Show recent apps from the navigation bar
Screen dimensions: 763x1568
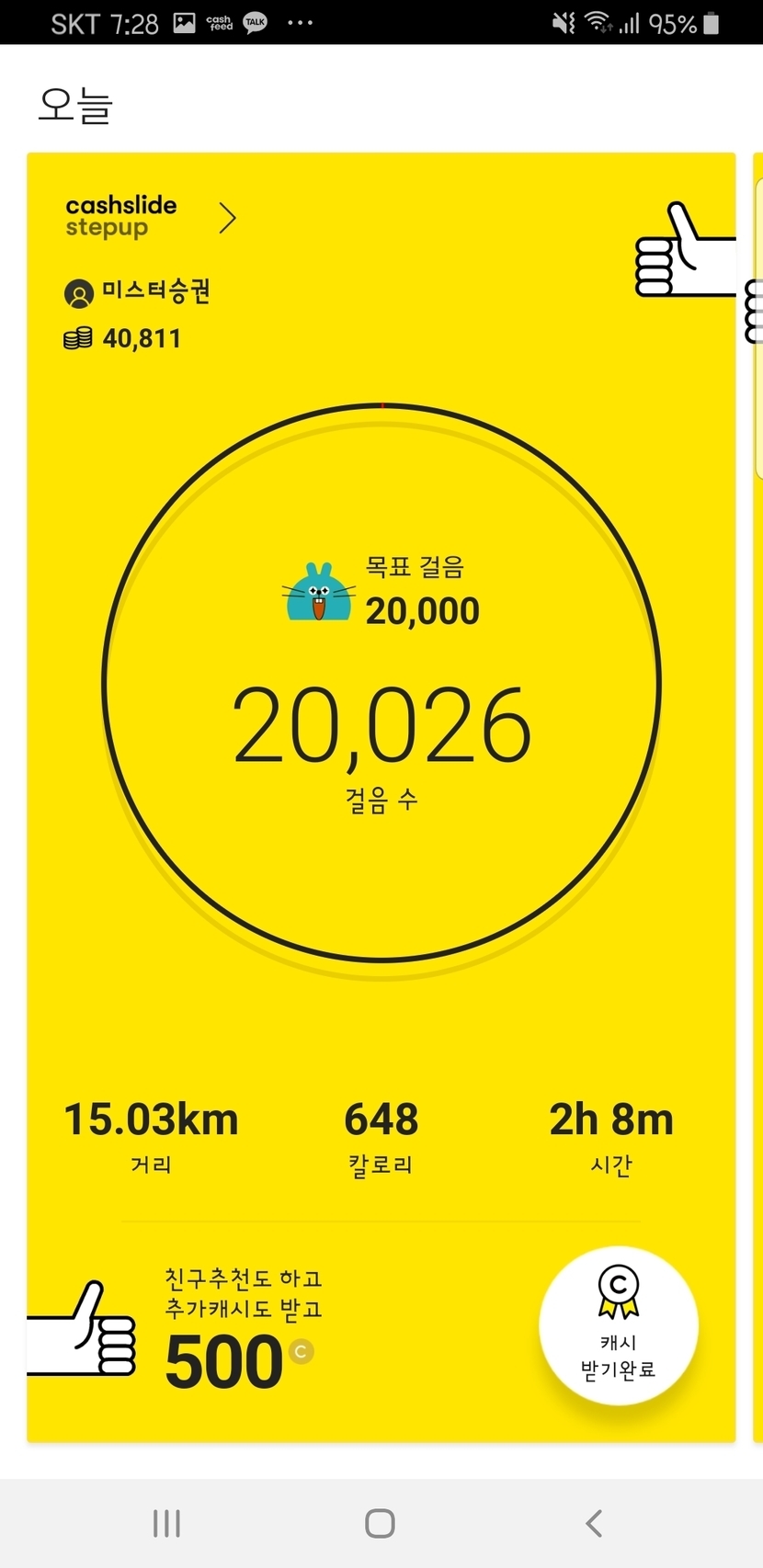click(166, 1523)
